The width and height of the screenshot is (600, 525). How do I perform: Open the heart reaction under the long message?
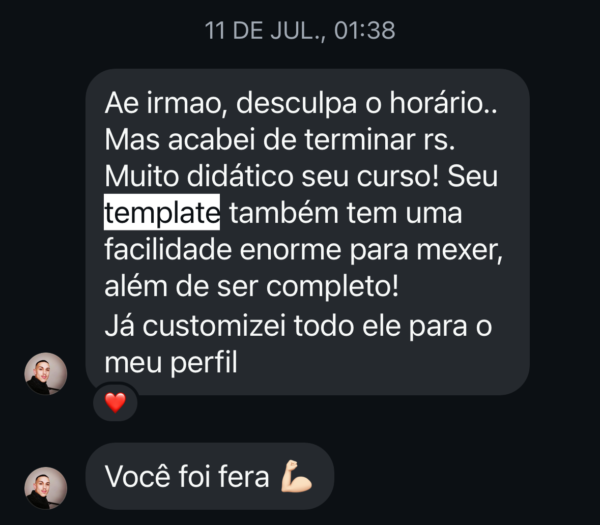115,403
